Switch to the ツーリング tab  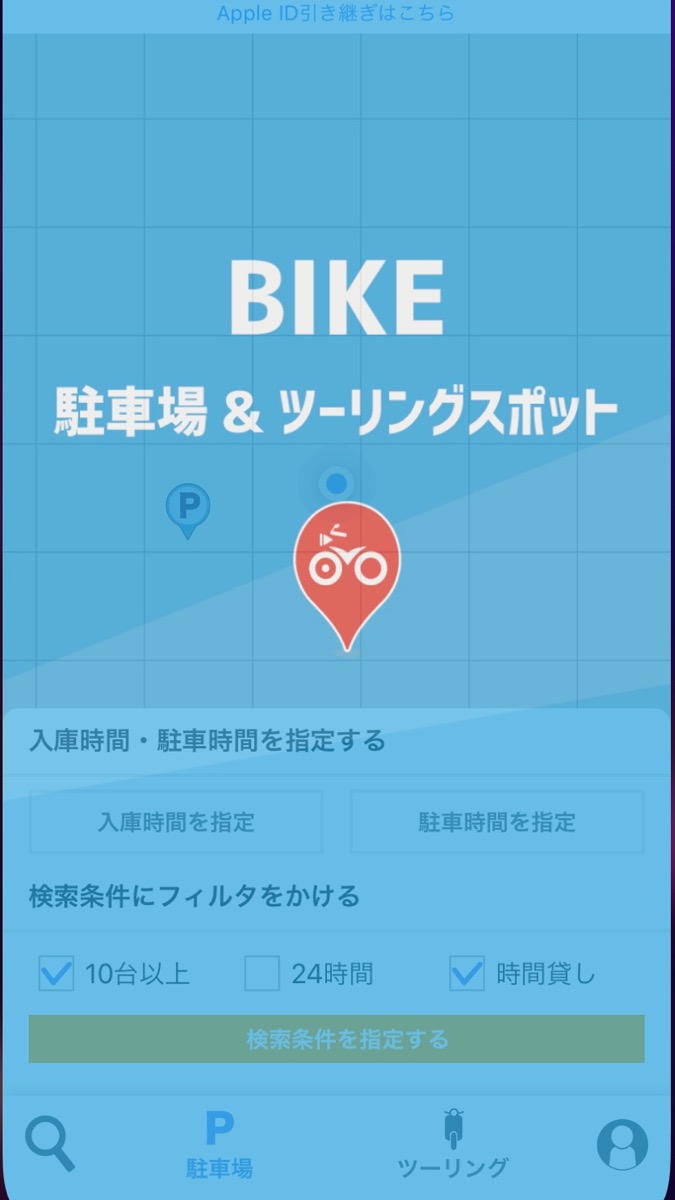(x=452, y=1145)
